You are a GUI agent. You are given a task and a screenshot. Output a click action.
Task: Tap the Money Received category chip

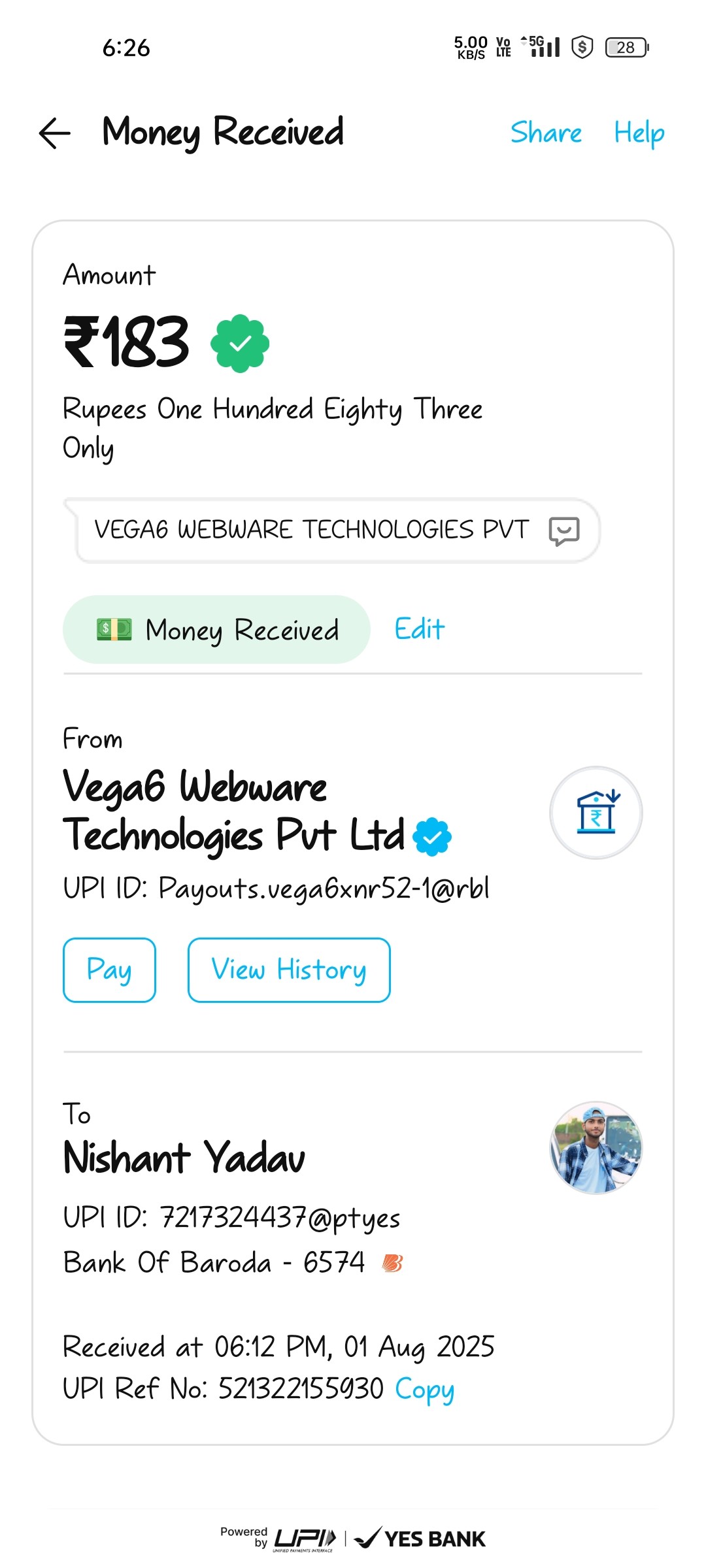pyautogui.click(x=216, y=630)
